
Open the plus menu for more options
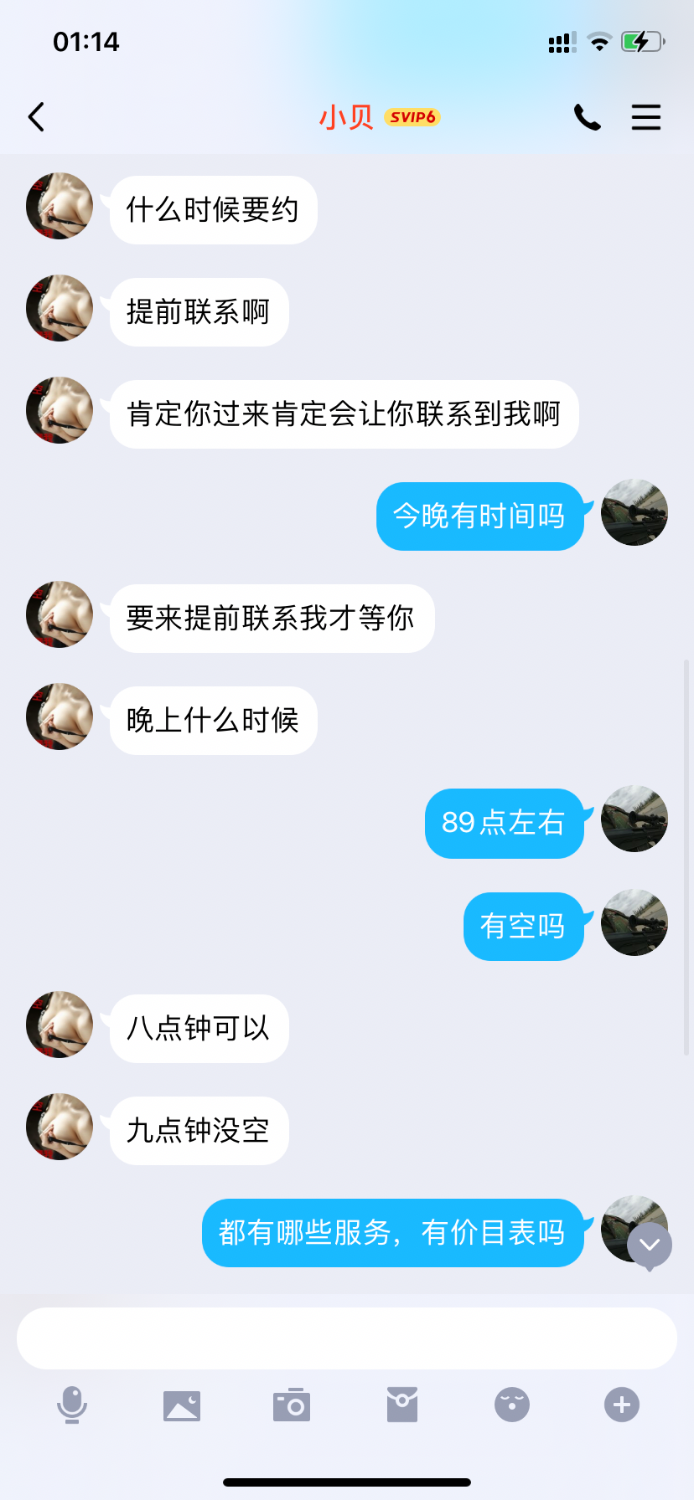[621, 1405]
